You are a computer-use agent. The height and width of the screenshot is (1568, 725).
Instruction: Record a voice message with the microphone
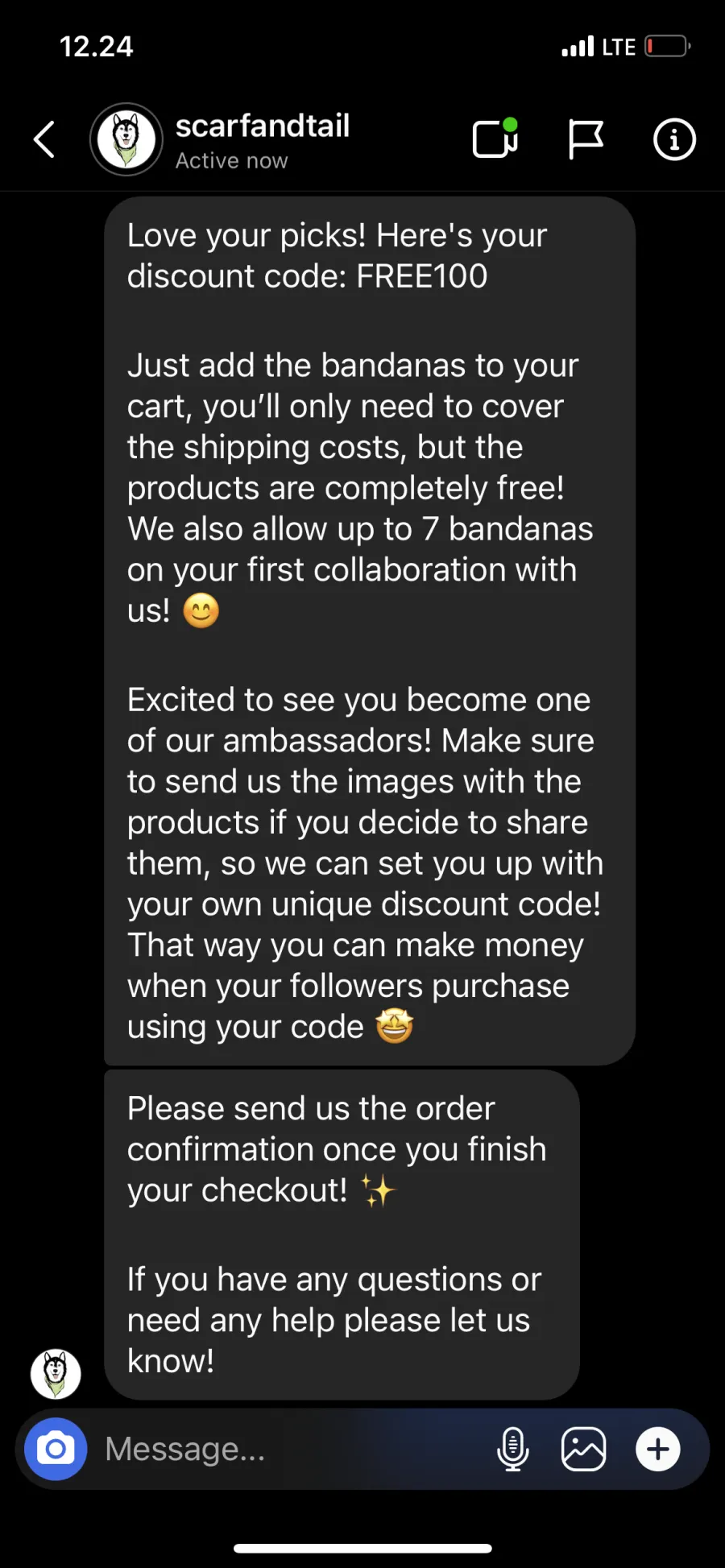point(513,1449)
